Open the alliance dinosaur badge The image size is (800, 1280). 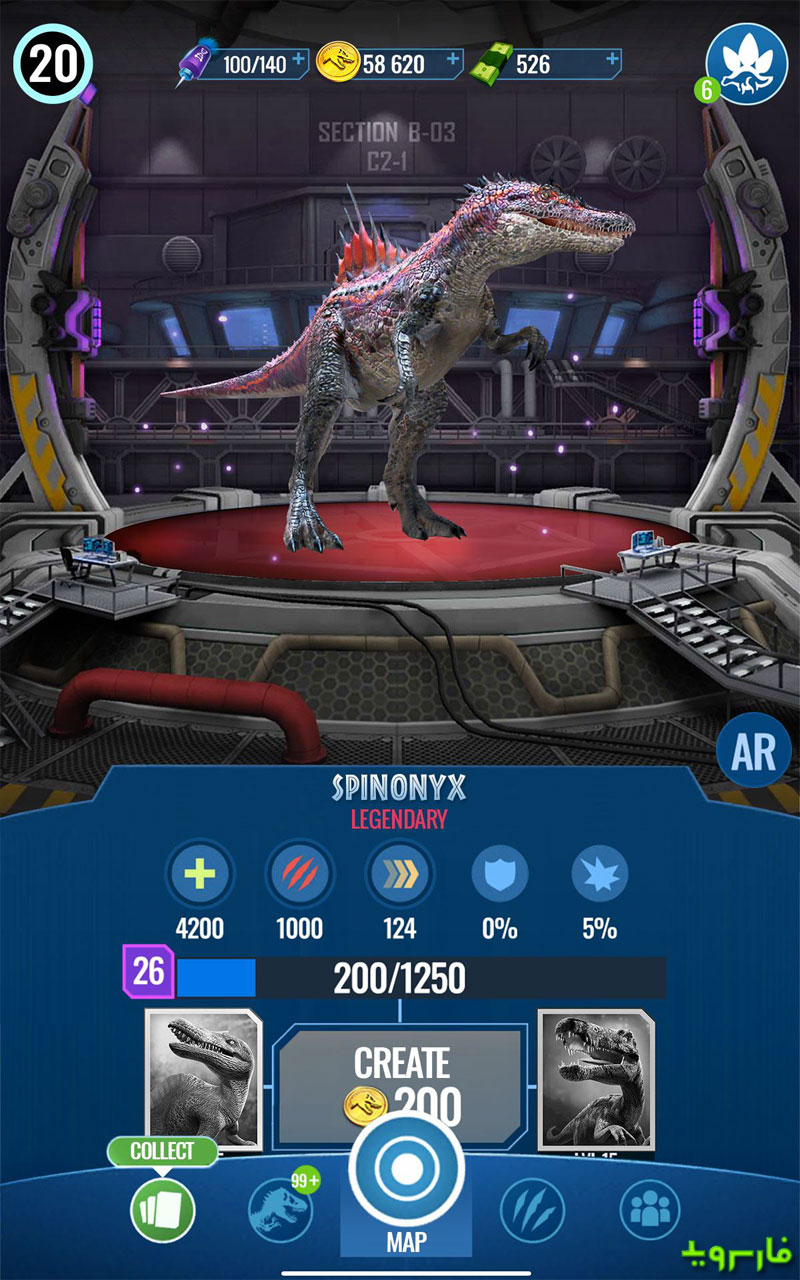pos(747,62)
